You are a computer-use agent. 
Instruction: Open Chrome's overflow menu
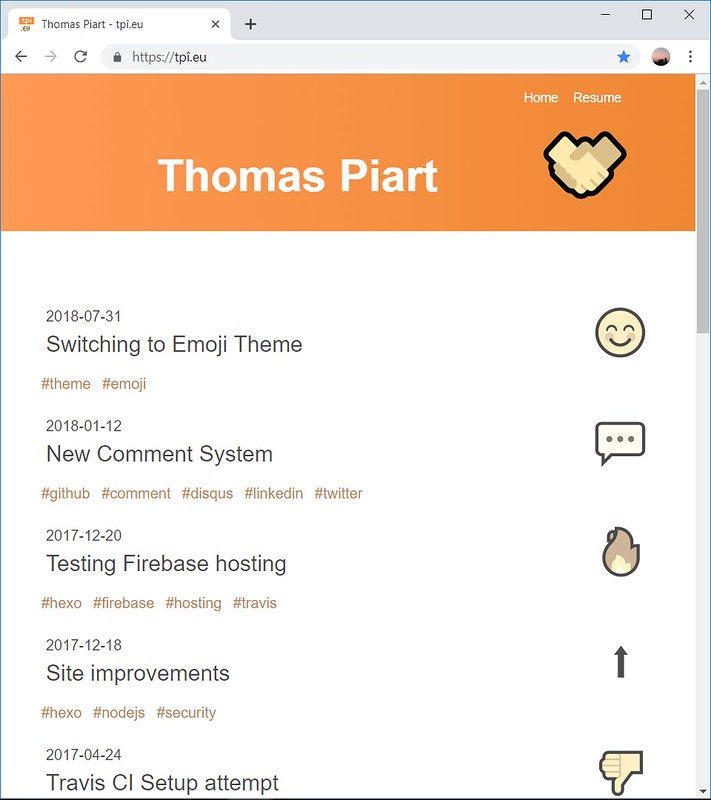point(691,57)
